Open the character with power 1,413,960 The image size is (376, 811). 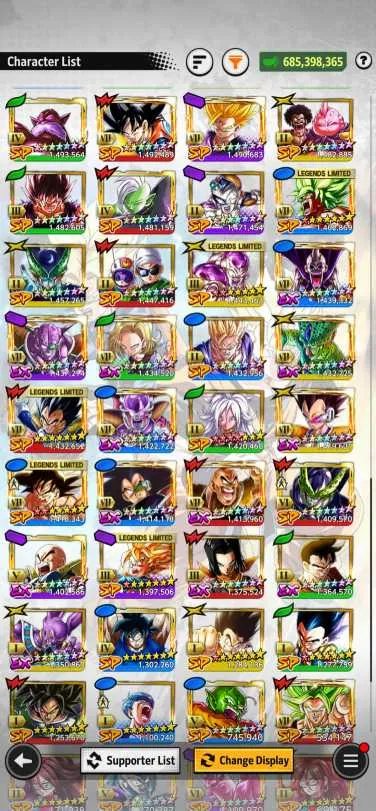[x=225, y=493]
